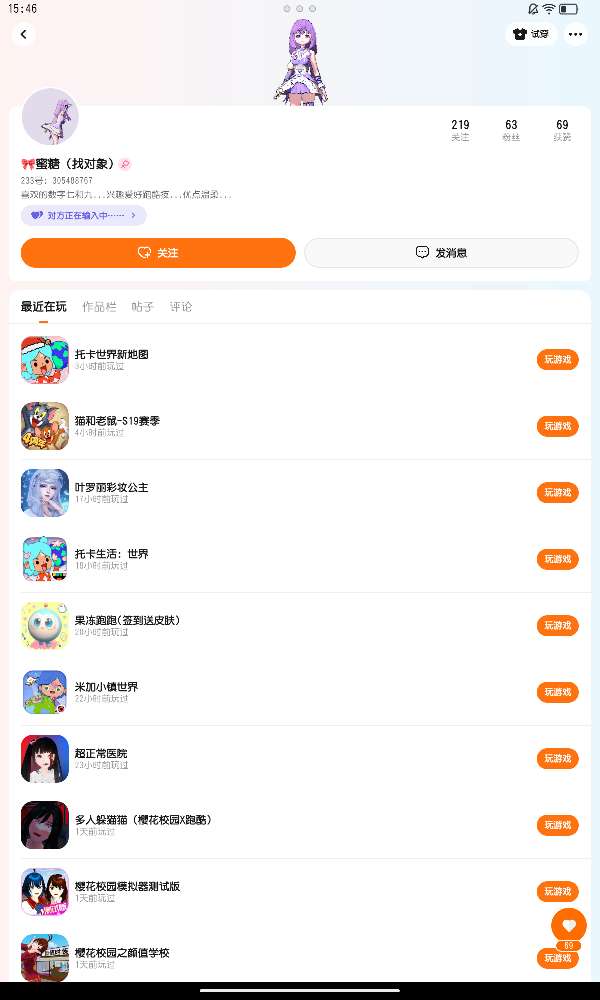Tap the 试穿 try-on button
The image size is (600, 1000).
click(x=531, y=34)
